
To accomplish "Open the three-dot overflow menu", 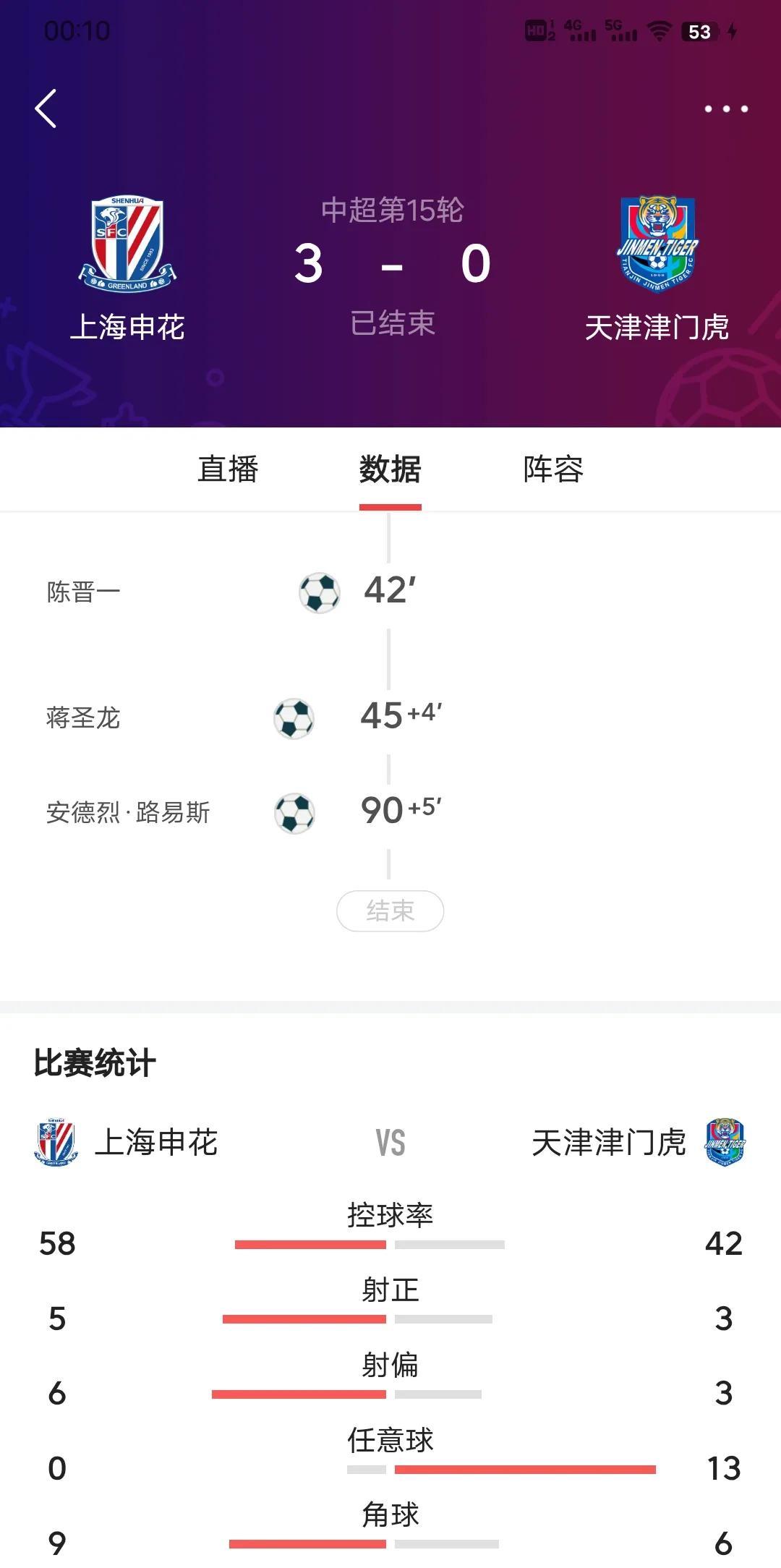I will pyautogui.click(x=726, y=109).
